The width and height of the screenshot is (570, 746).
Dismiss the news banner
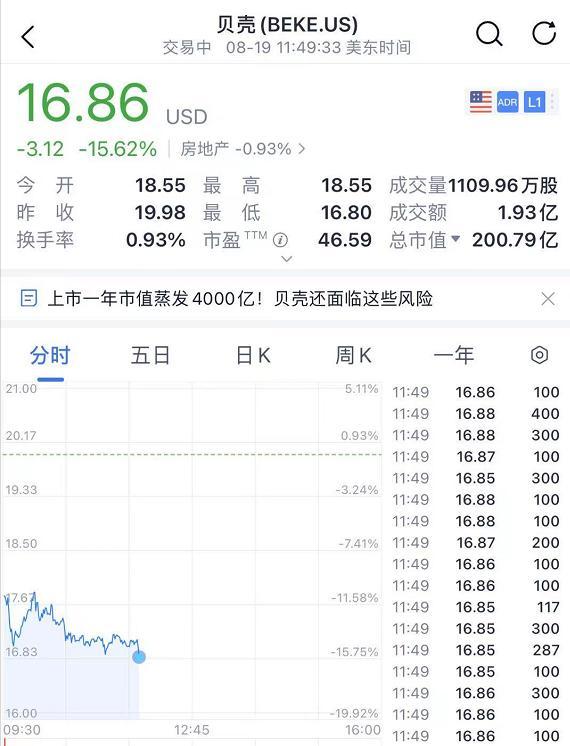[548, 299]
